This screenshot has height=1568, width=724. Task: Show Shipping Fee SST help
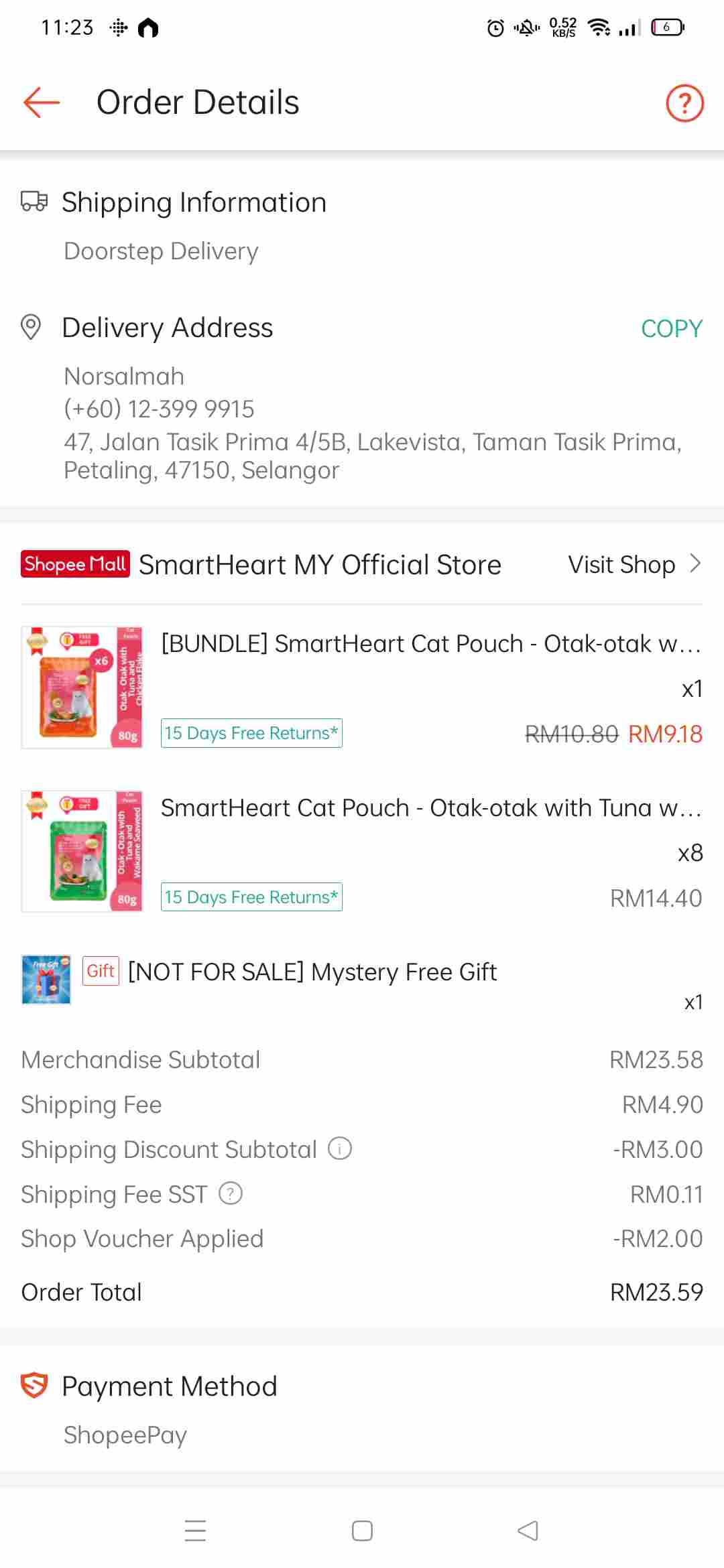click(231, 1193)
